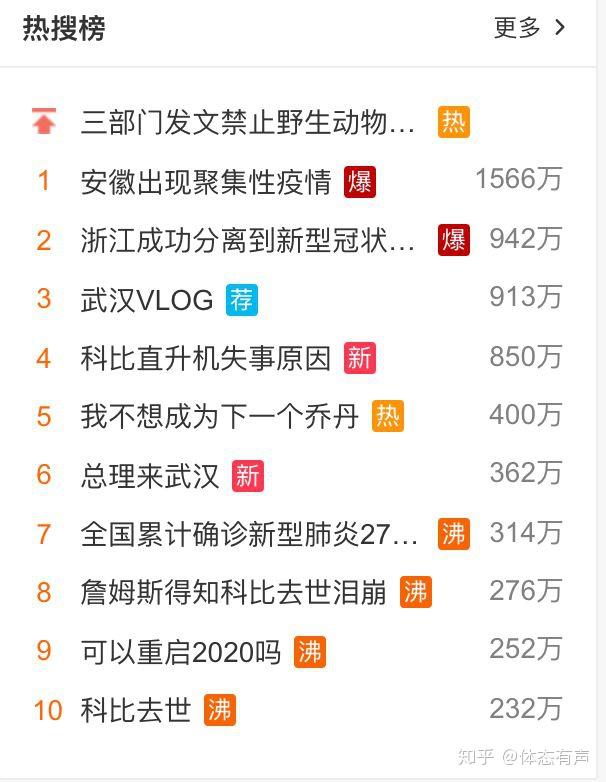Open 詹姆斯得知科比去世泪崩 topic

pos(233,592)
